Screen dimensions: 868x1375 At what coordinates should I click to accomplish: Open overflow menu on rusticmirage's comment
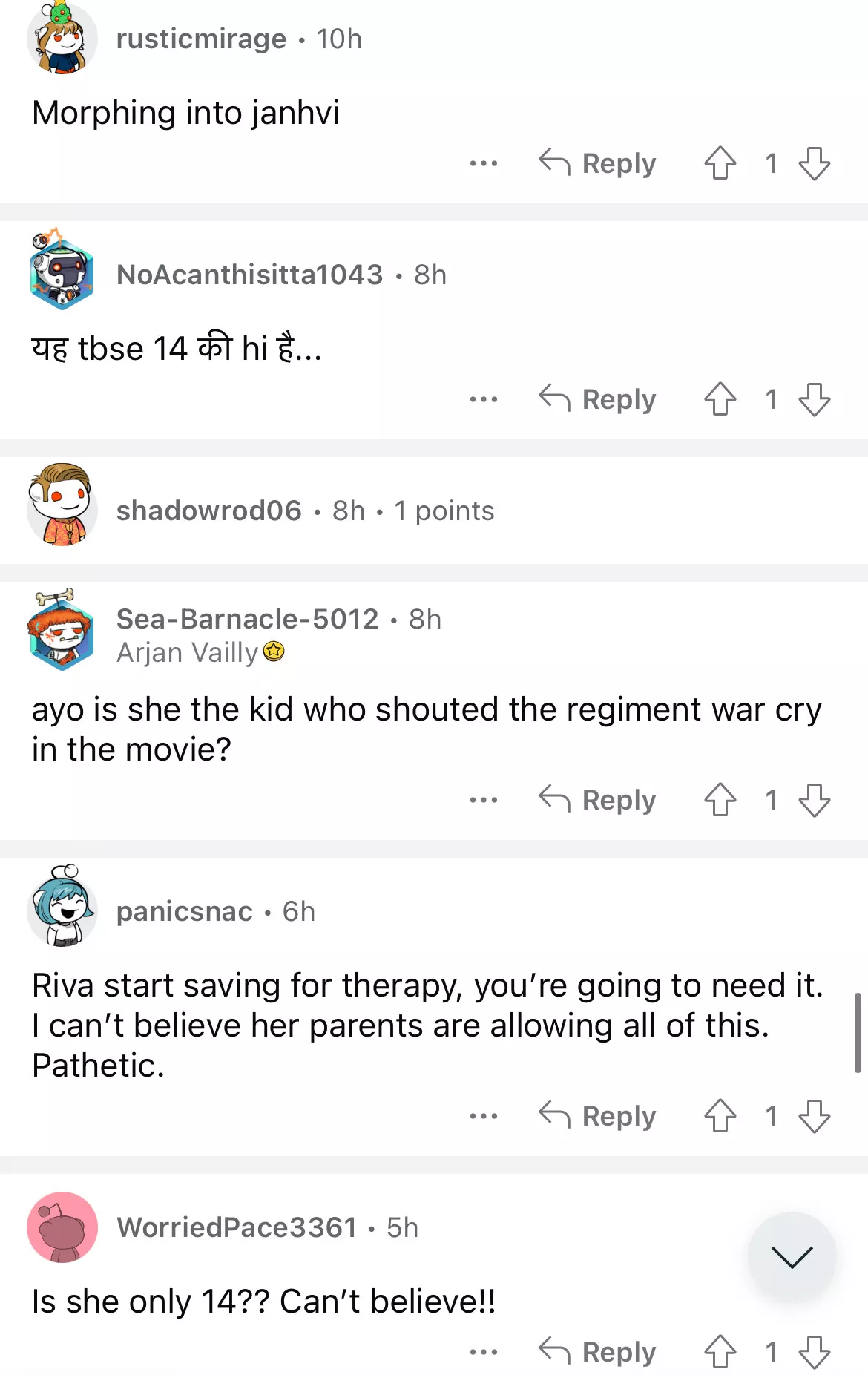pos(484,163)
